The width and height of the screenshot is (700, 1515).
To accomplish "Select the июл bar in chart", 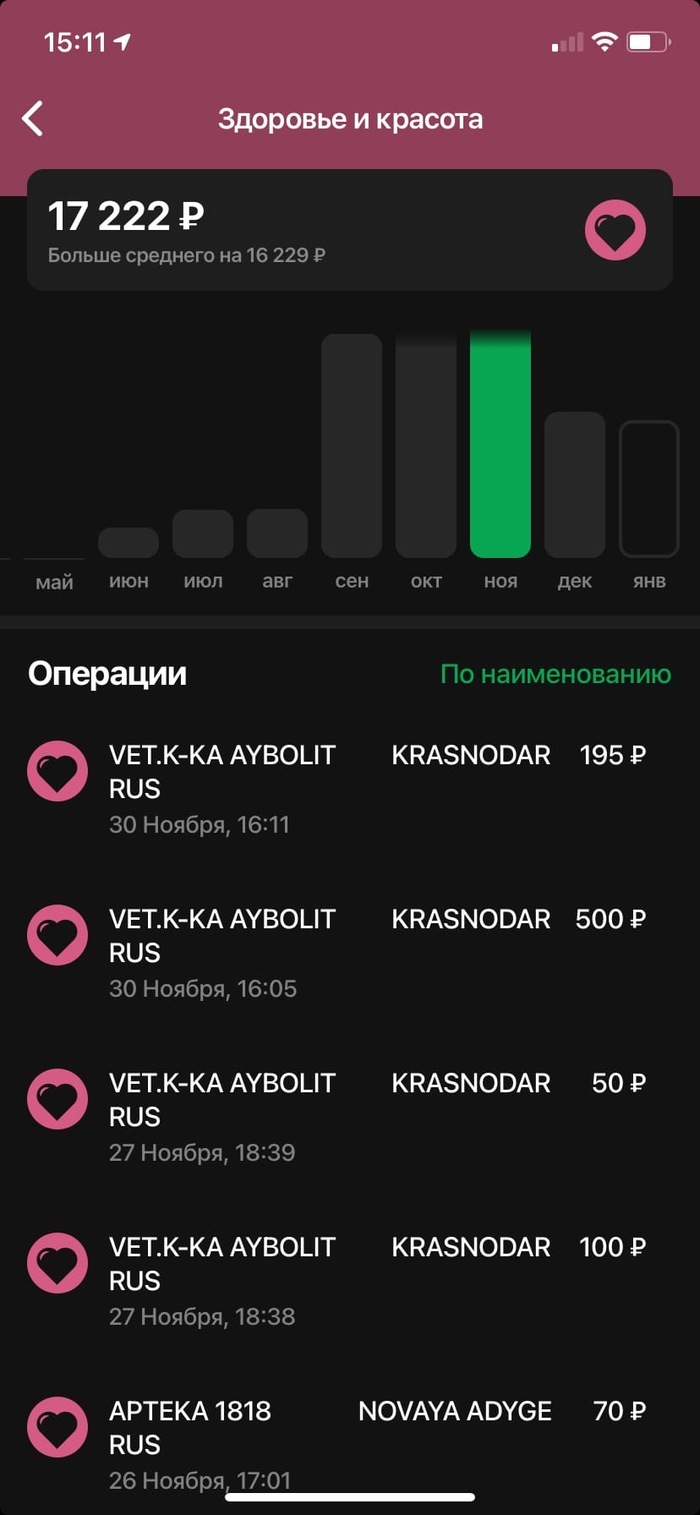I will [203, 533].
